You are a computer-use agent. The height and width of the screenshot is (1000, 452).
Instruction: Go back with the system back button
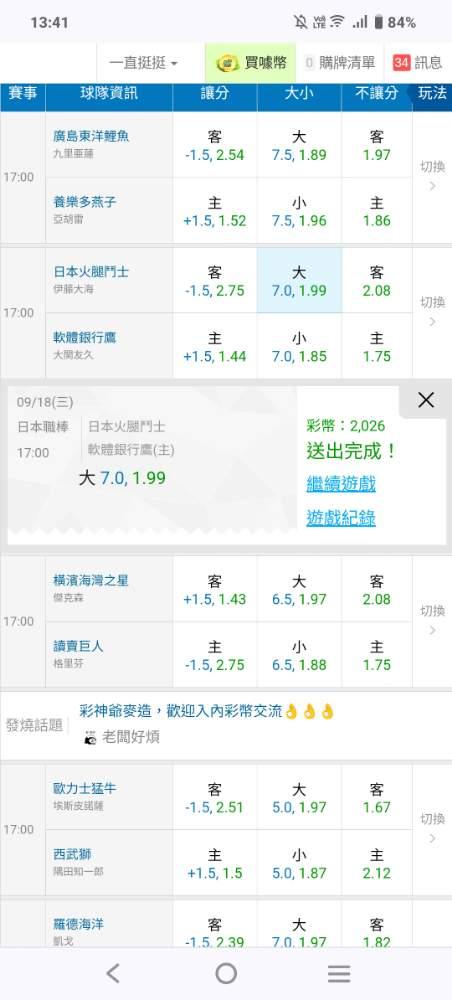(113, 973)
